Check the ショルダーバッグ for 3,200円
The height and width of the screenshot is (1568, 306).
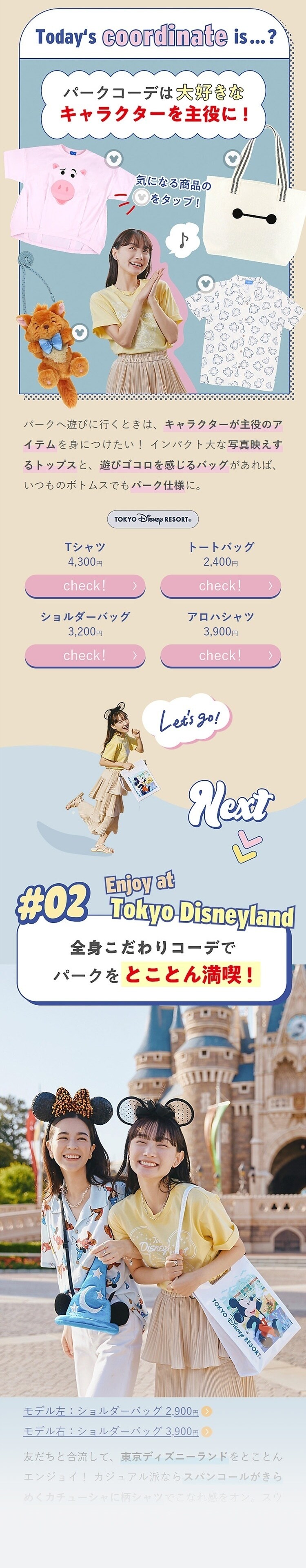(x=85, y=656)
